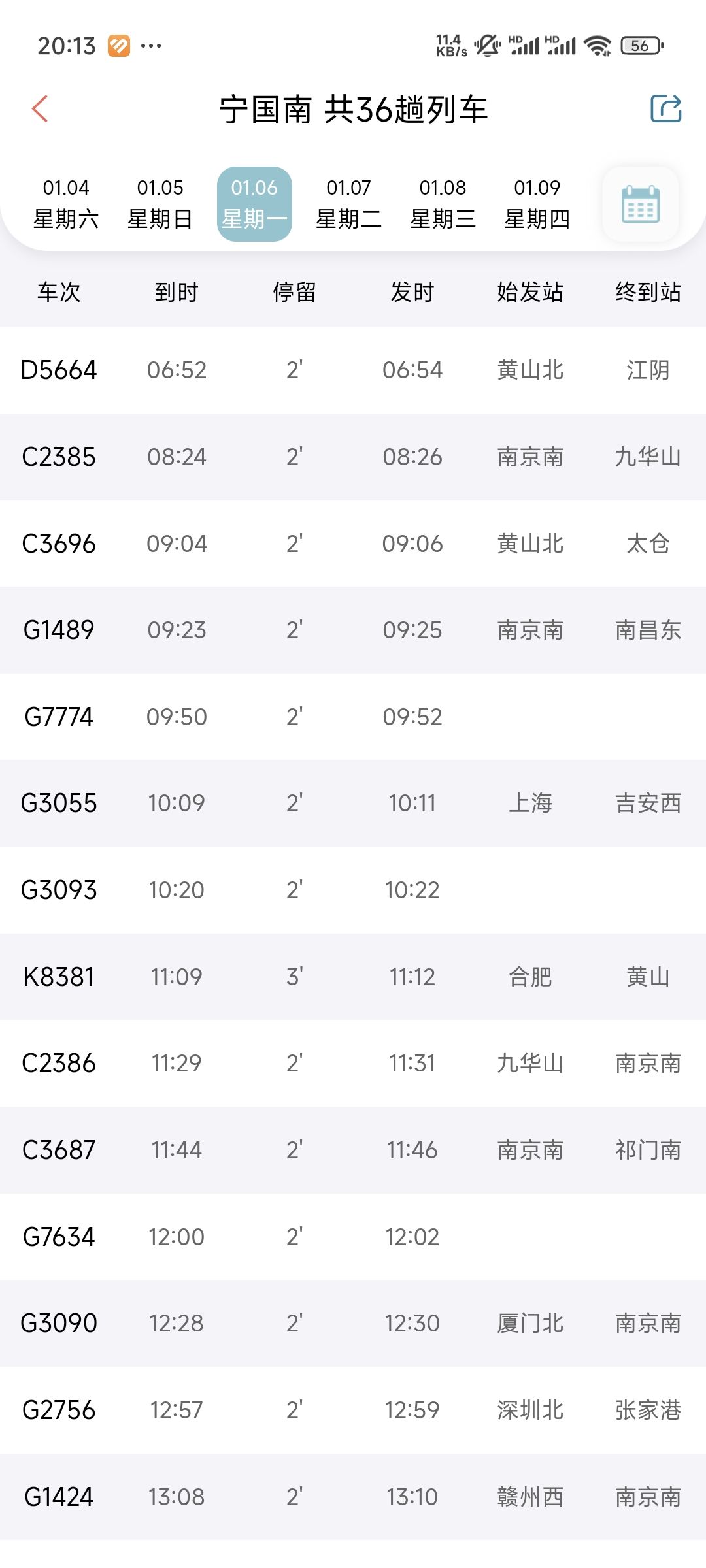
Task: Switch to 01.05 星期日
Action: [160, 204]
